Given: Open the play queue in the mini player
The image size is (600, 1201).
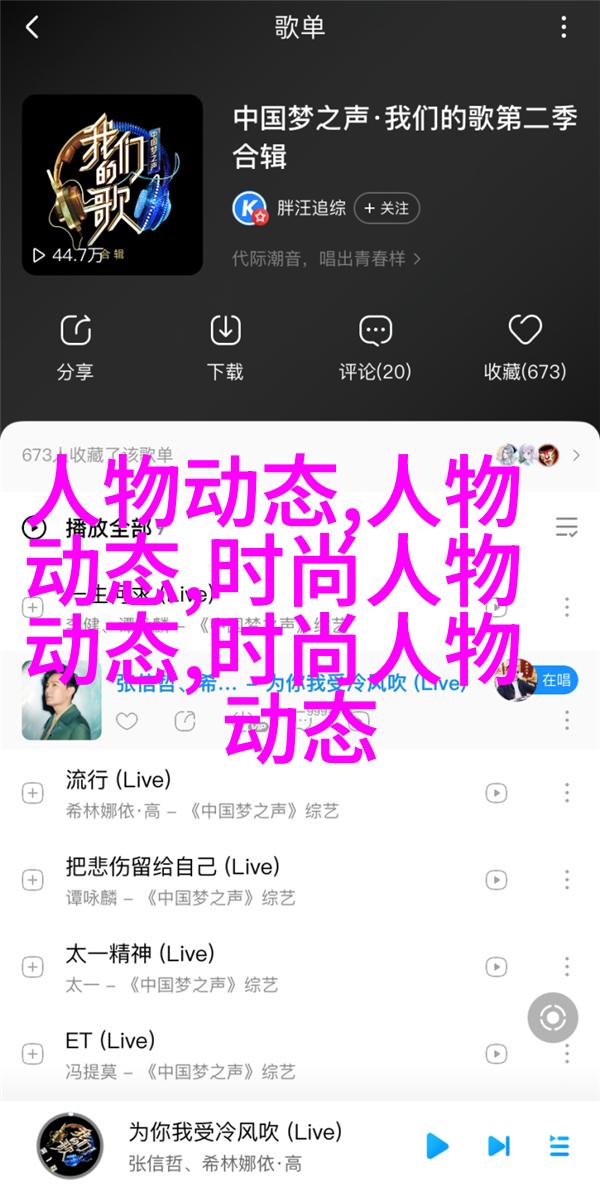Looking at the screenshot, I should tap(558, 1145).
